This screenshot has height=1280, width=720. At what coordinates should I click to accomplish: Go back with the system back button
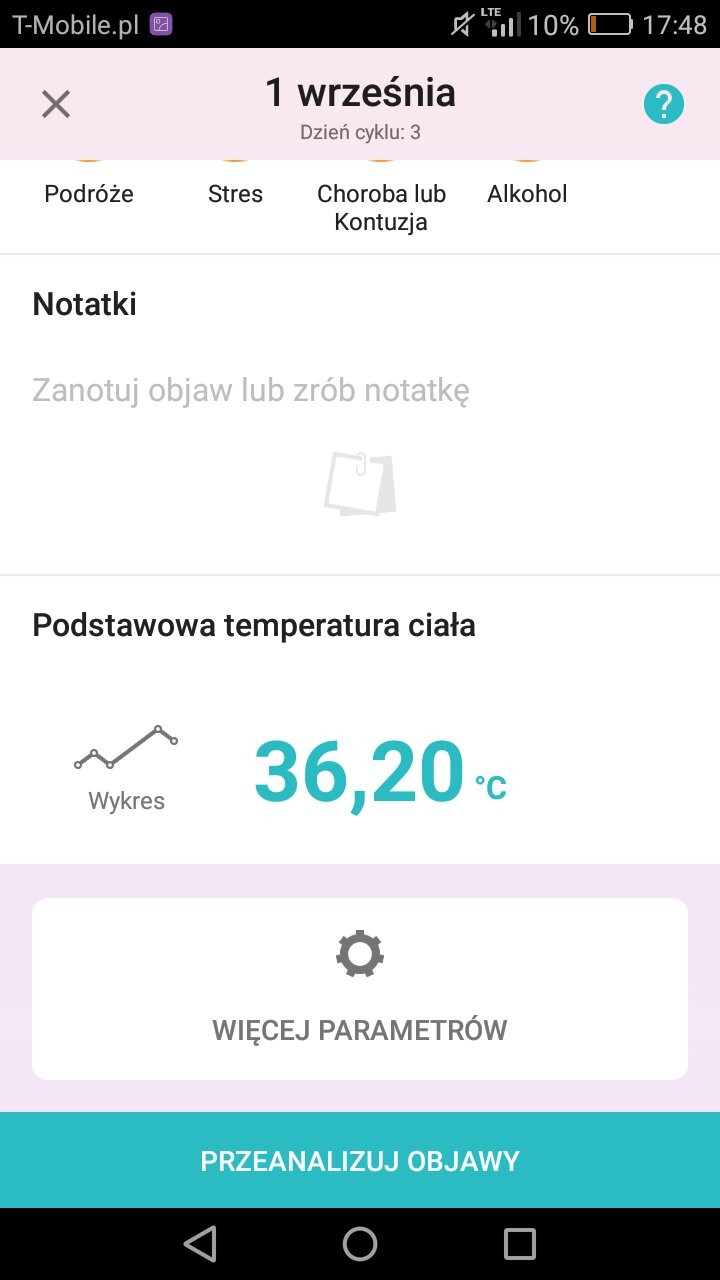click(x=200, y=1244)
